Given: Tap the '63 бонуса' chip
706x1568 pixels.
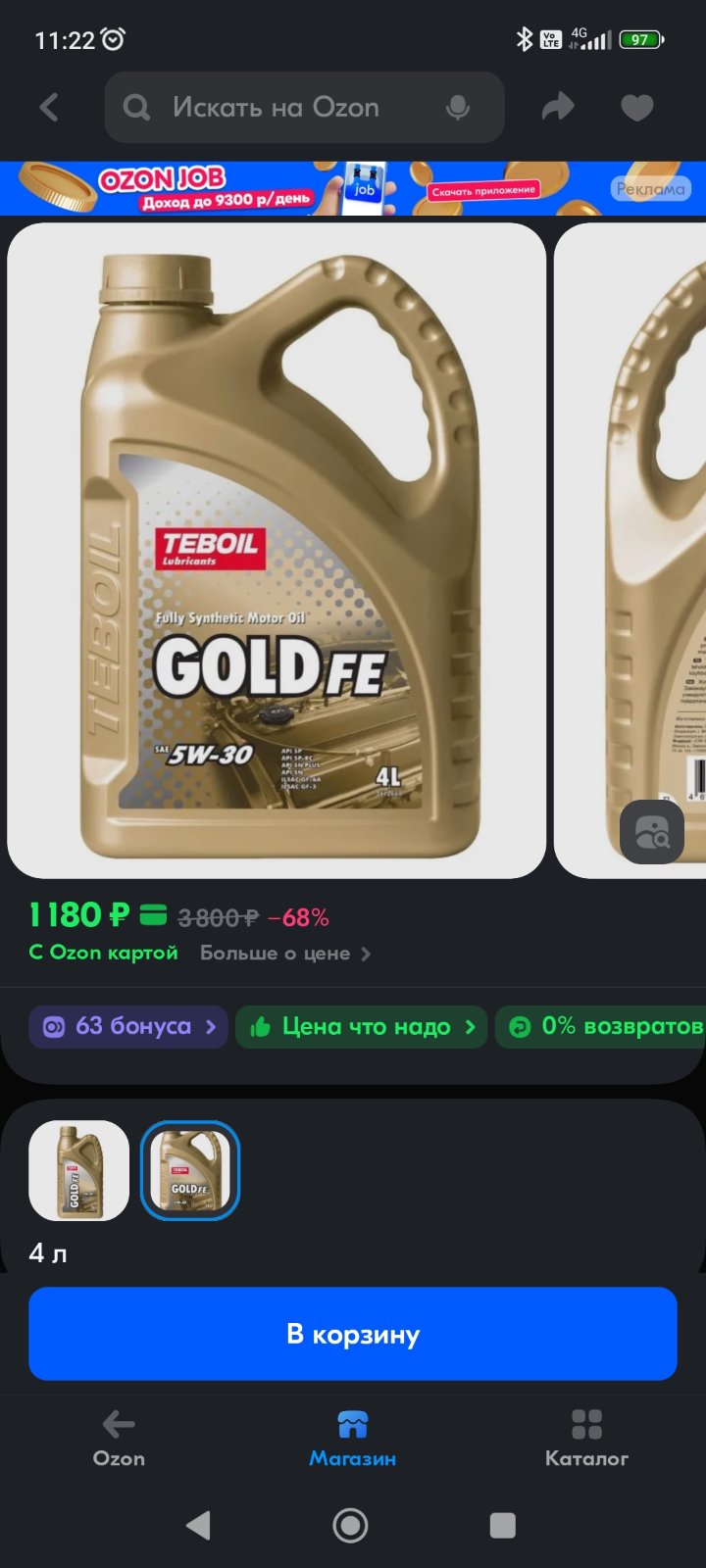Looking at the screenshot, I should coord(128,1027).
